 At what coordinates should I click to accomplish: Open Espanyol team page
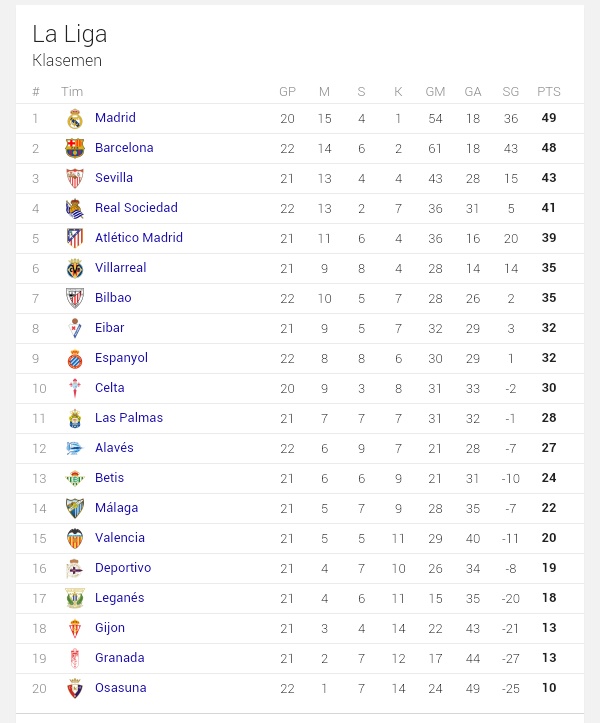[121, 358]
